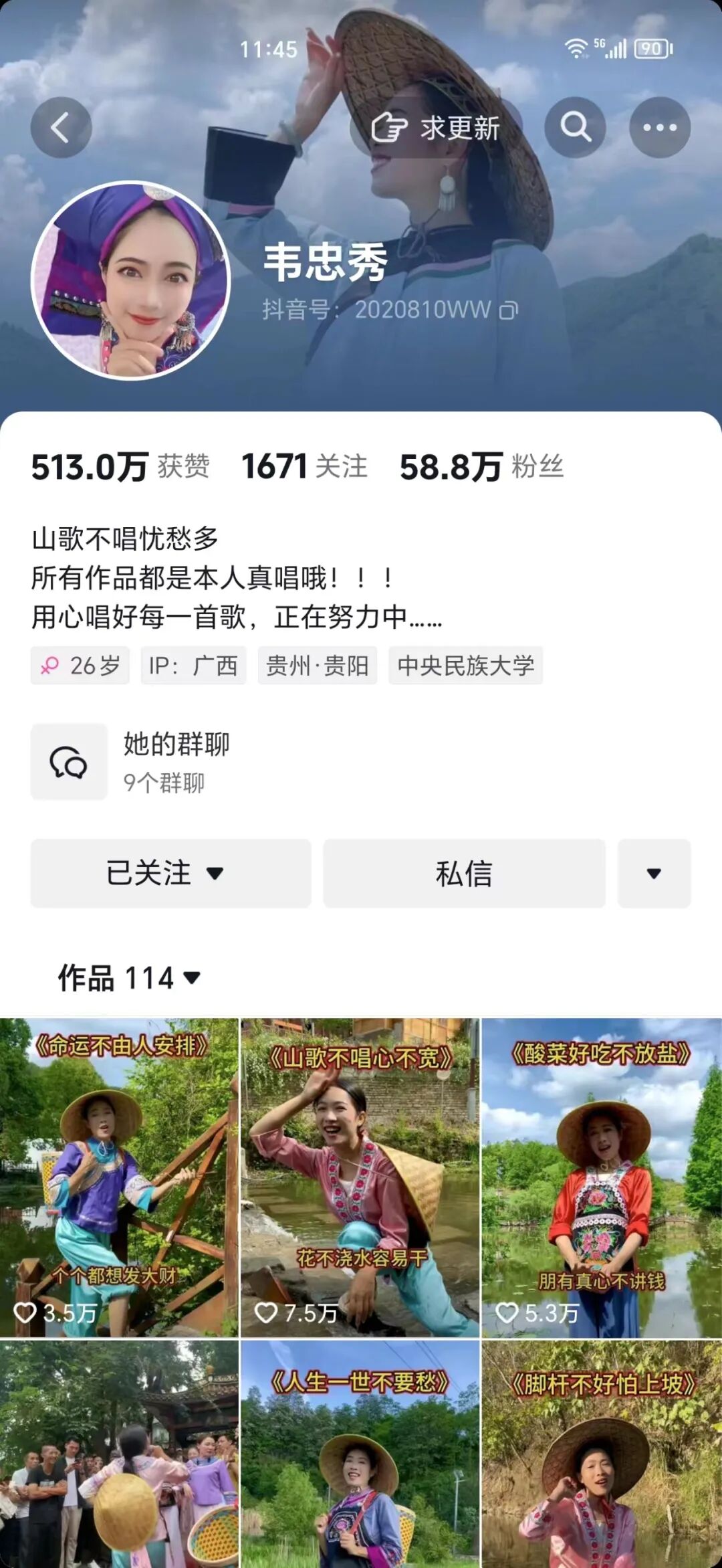
Task: Go back using the back arrow
Action: [61, 127]
